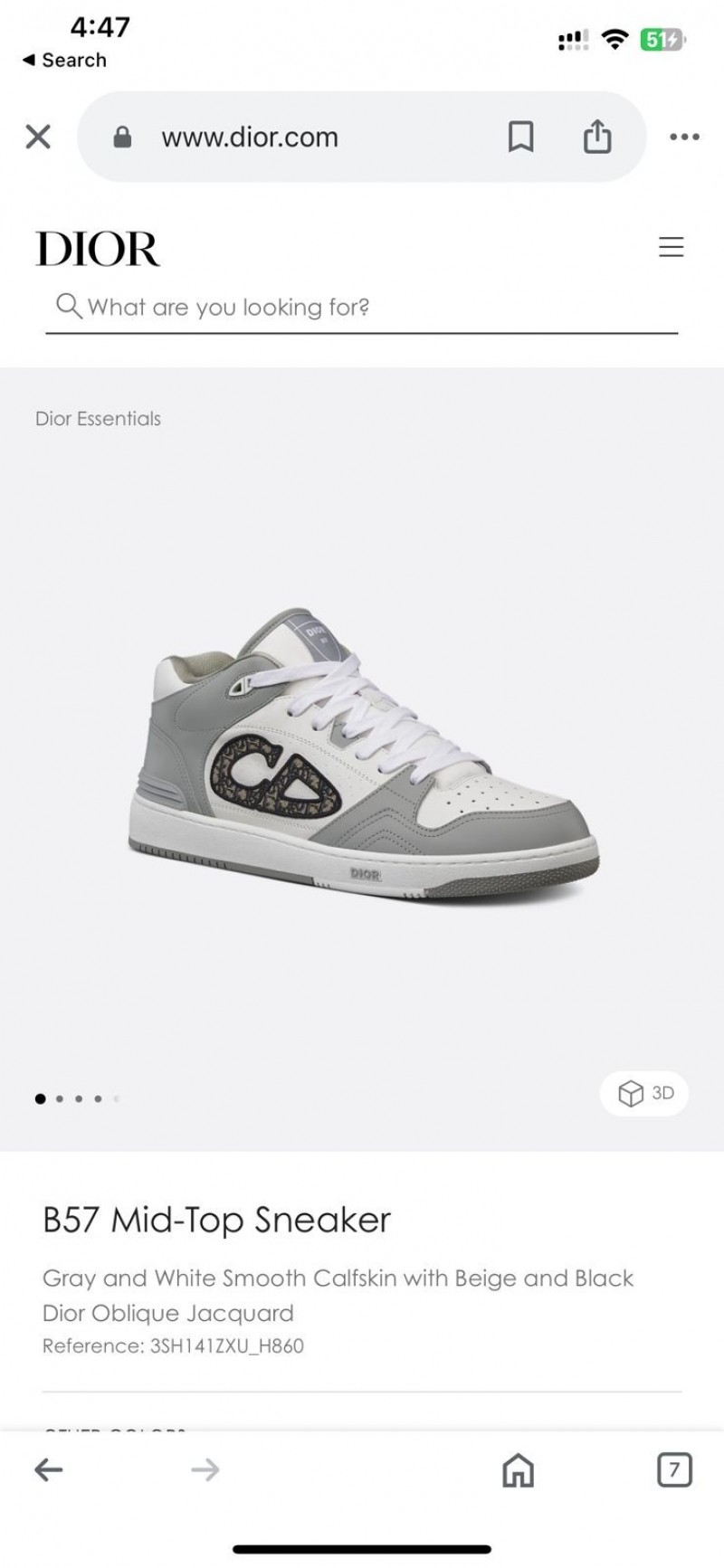Open the tab switcher showing 7 tabs
Image resolution: width=724 pixels, height=1568 pixels.
[x=674, y=1470]
